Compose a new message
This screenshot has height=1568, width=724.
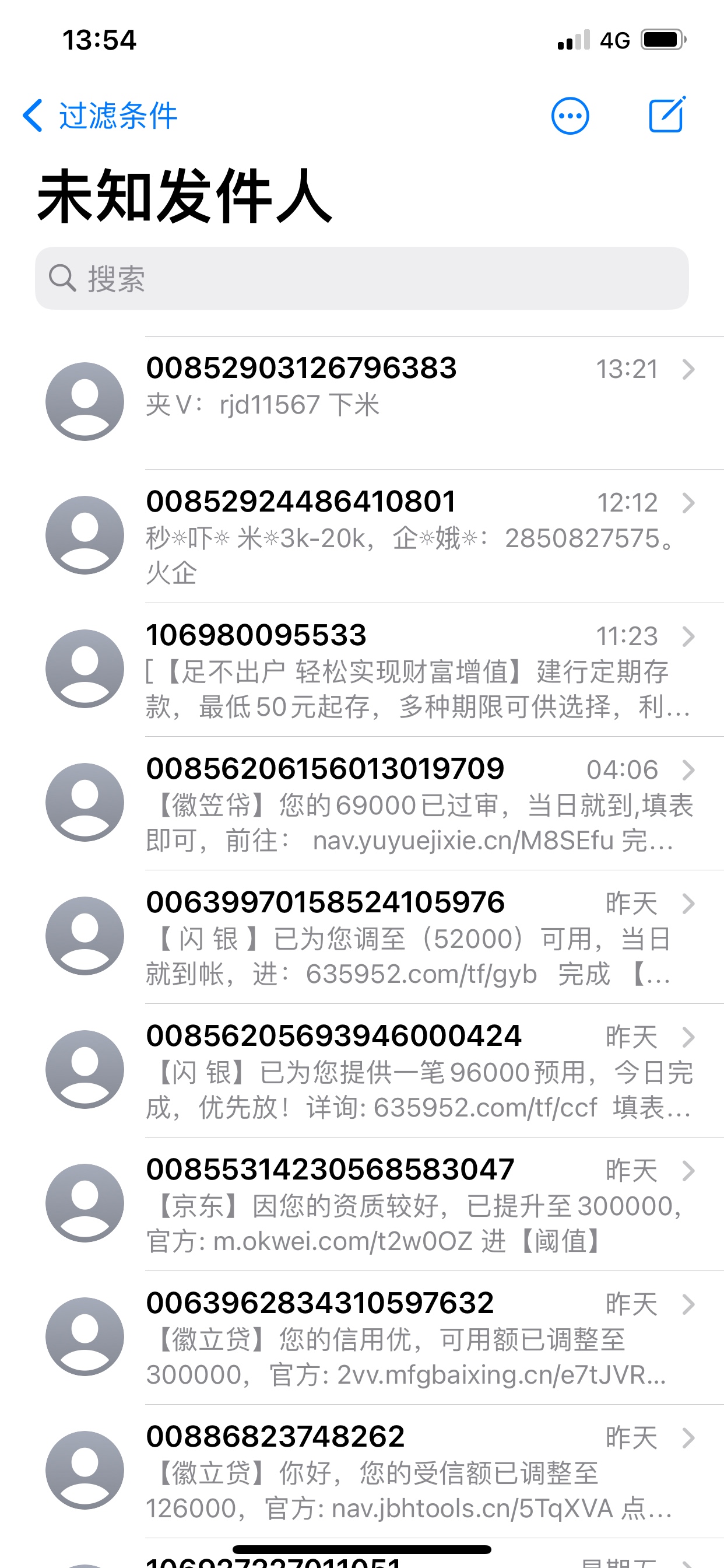tap(667, 114)
